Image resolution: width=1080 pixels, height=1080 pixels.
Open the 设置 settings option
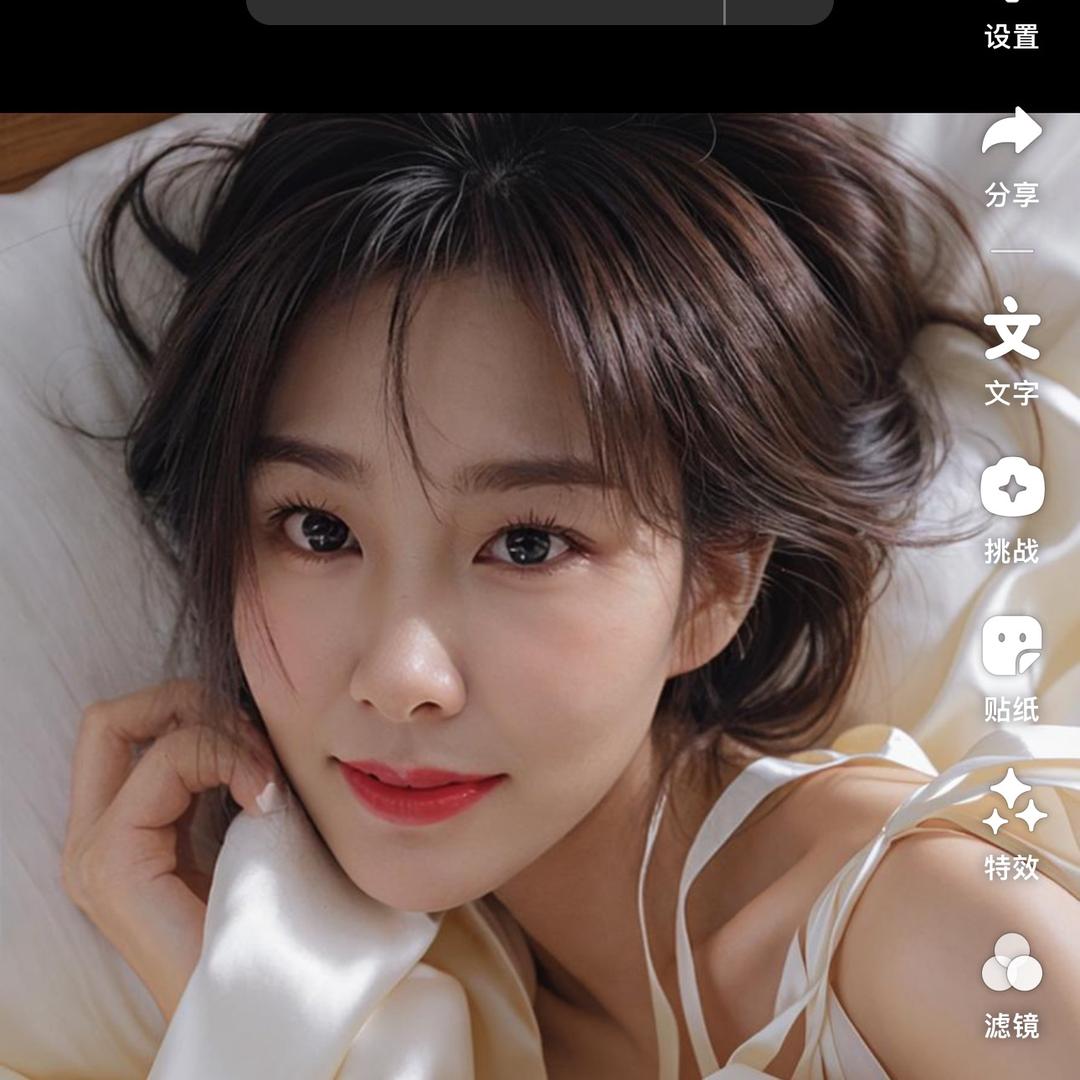pyautogui.click(x=1011, y=30)
